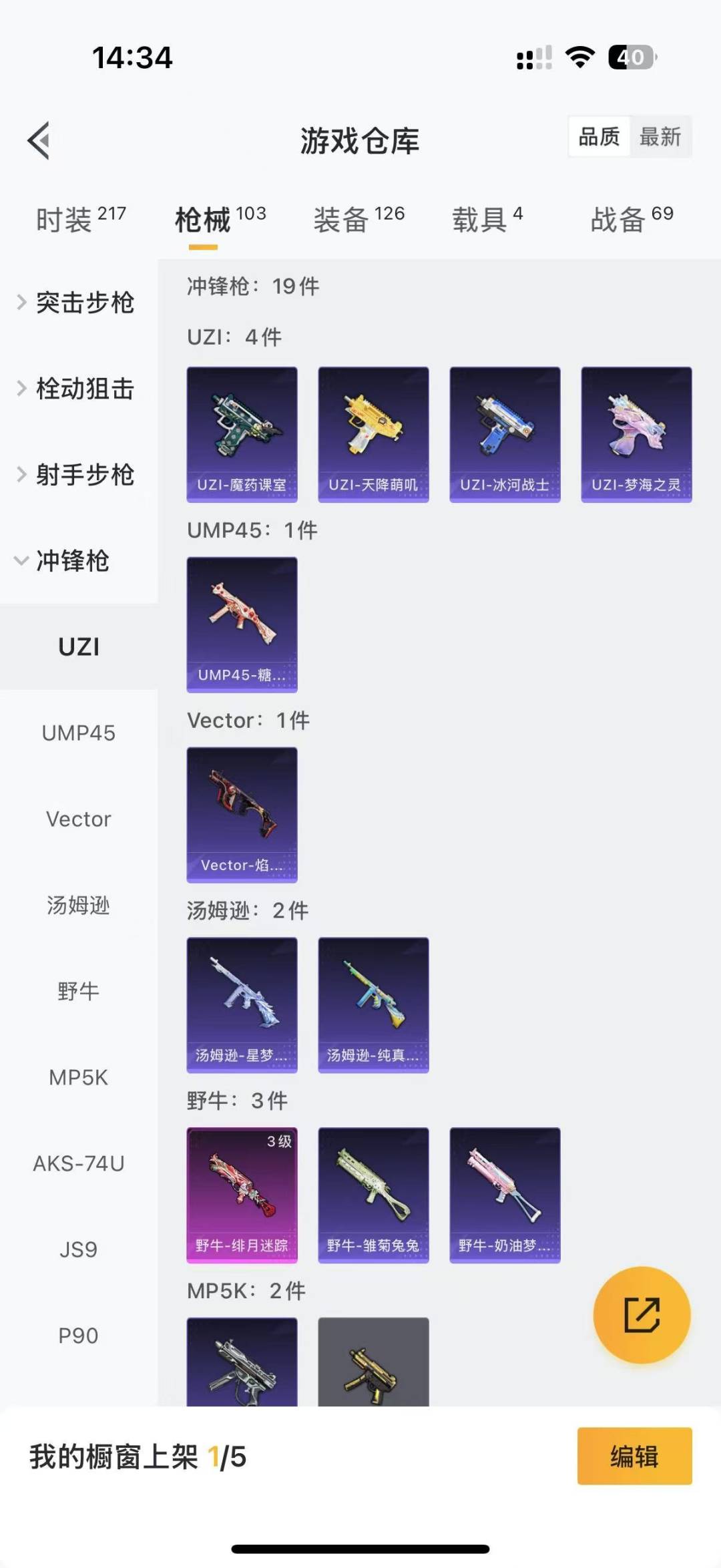Tap 编辑 to edit the showcase
721x1568 pixels.
click(634, 1456)
